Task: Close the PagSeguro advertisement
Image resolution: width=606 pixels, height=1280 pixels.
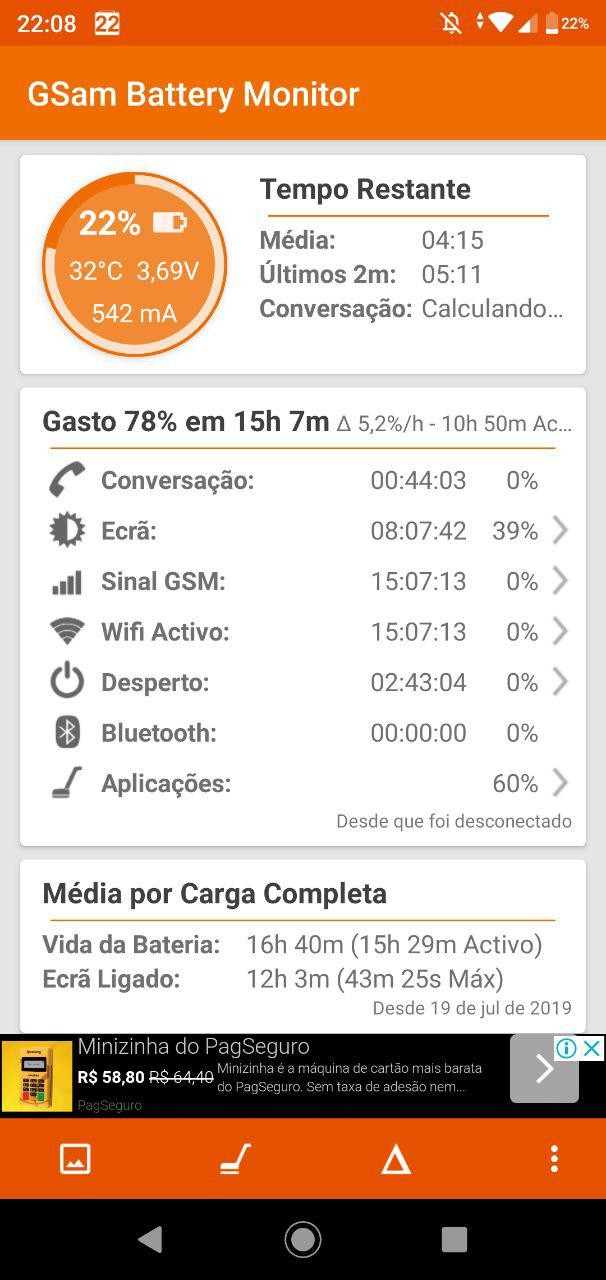Action: tap(592, 1047)
